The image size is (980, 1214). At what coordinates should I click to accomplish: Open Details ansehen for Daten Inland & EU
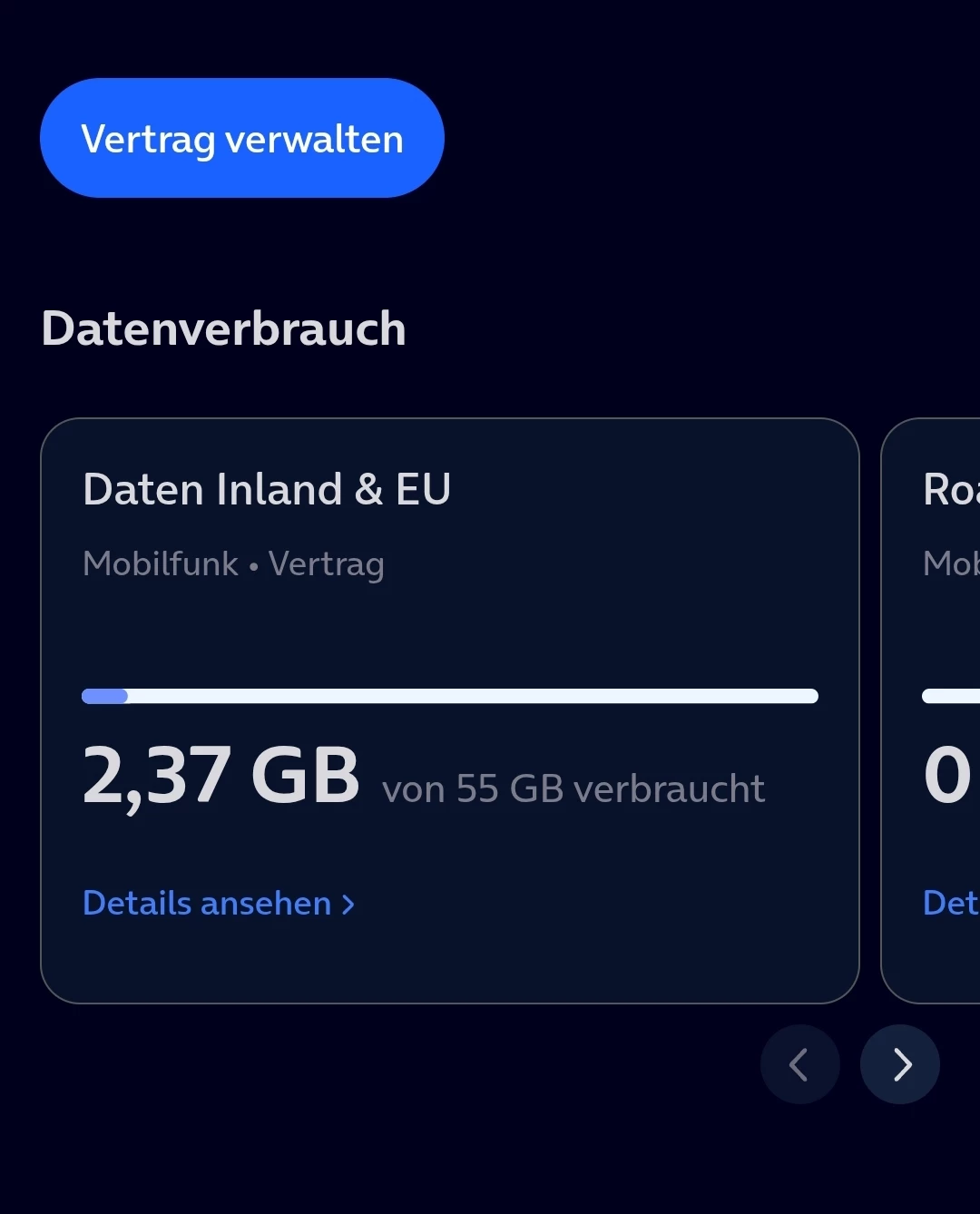point(219,903)
